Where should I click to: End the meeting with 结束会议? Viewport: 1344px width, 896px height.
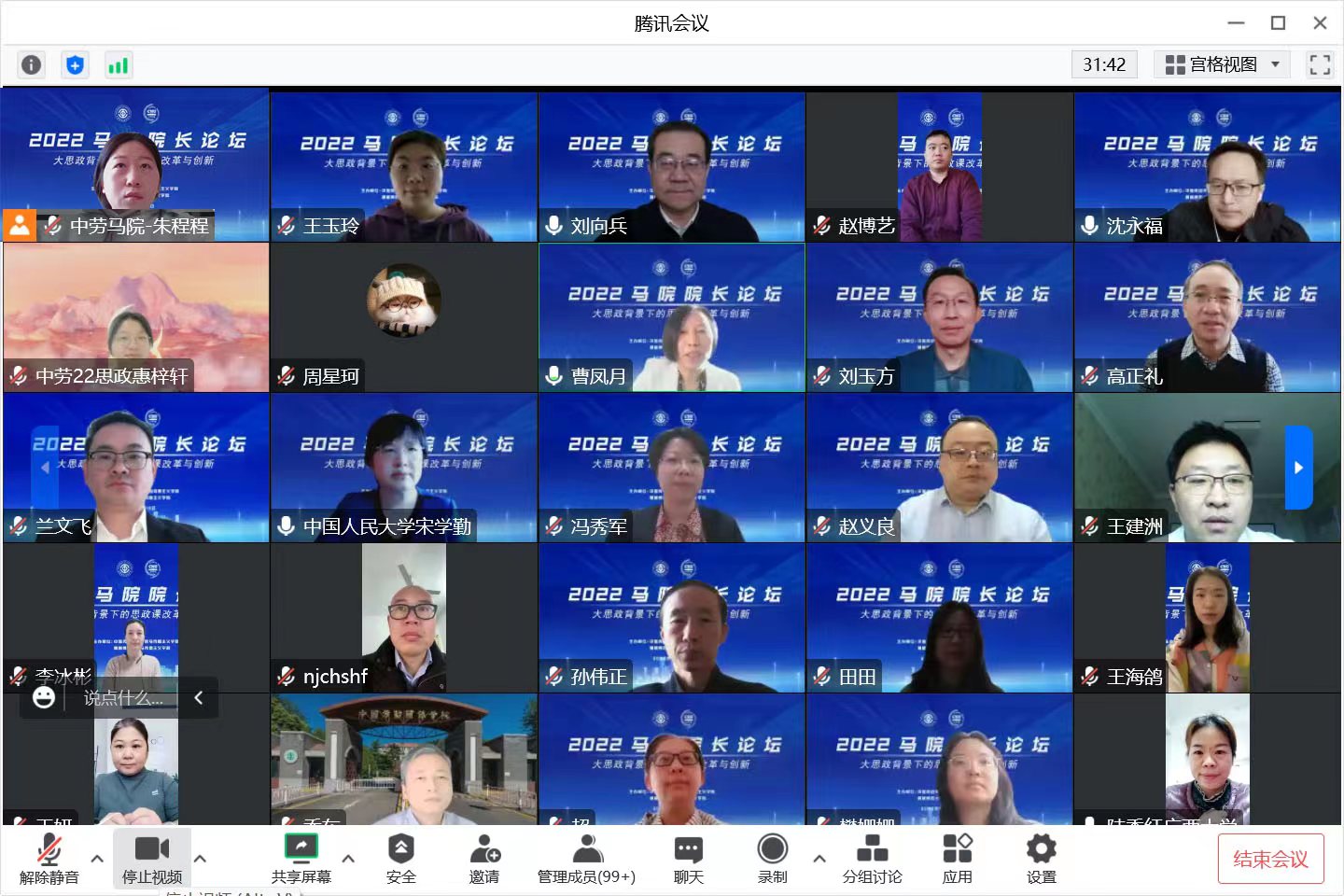[x=1270, y=859]
